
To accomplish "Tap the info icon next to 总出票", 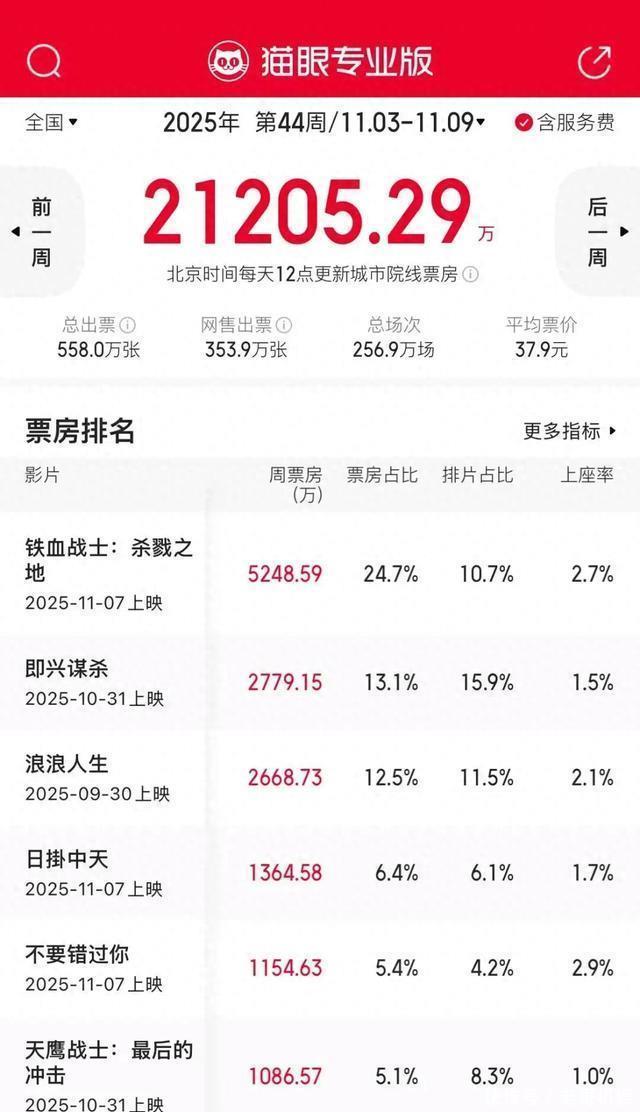I will [x=128, y=326].
